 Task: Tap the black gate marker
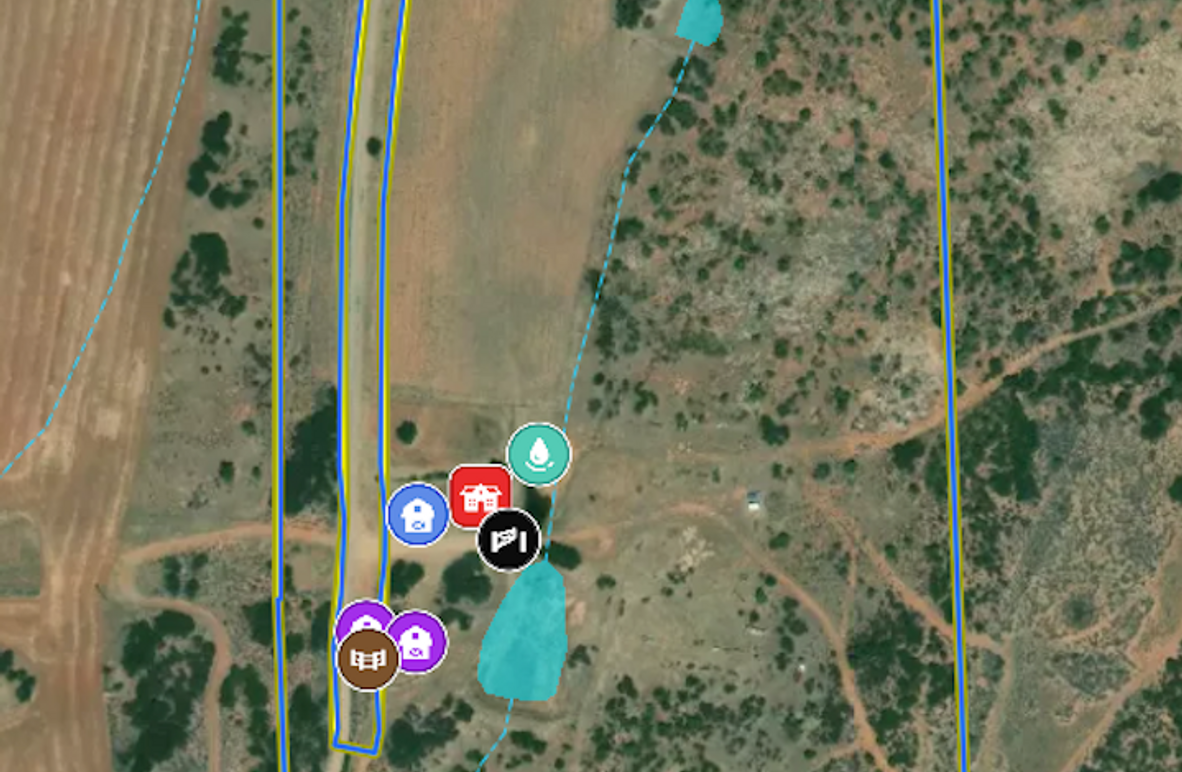[x=509, y=540]
